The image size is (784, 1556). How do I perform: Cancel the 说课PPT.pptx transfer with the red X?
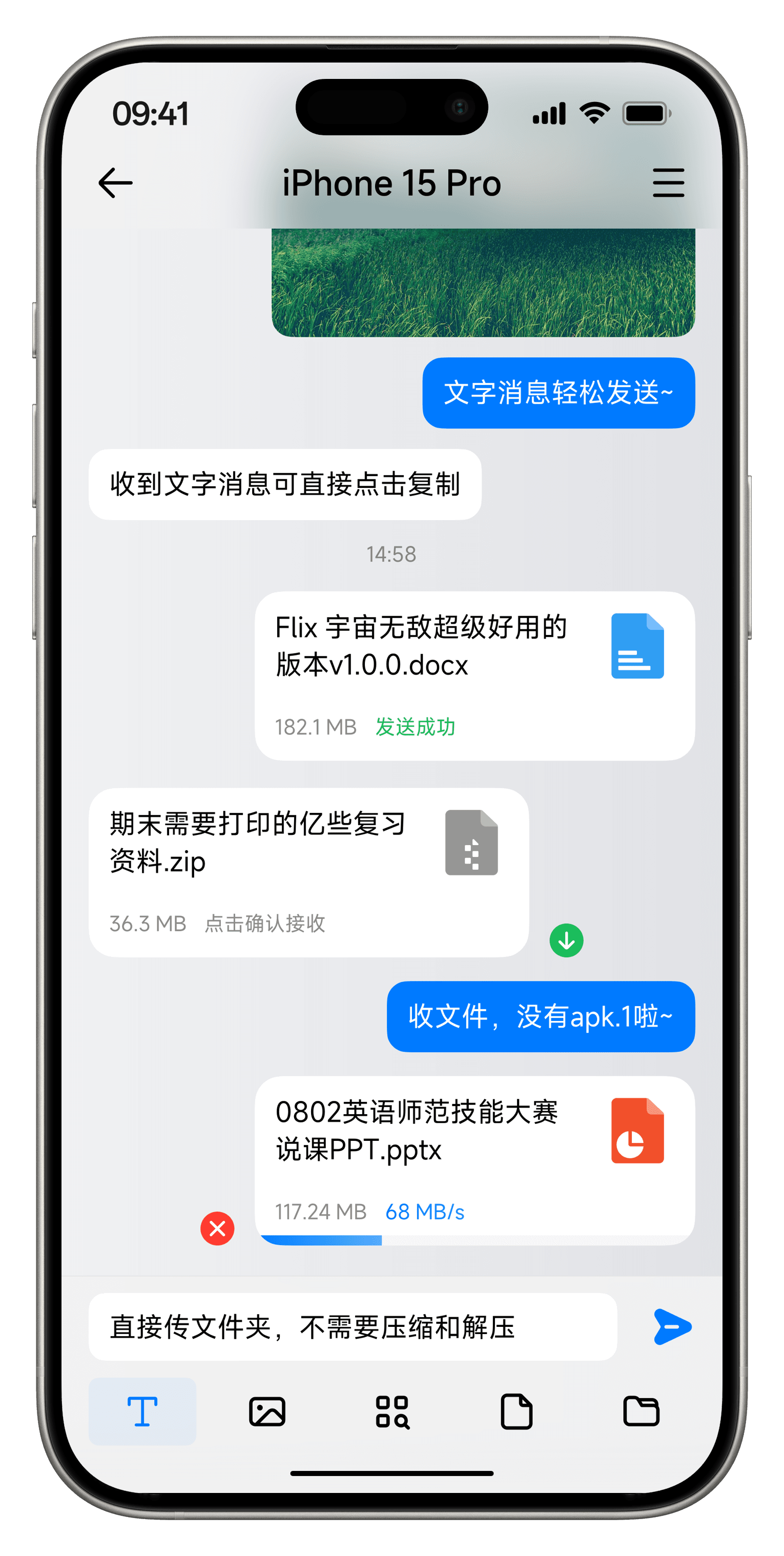point(217,1228)
